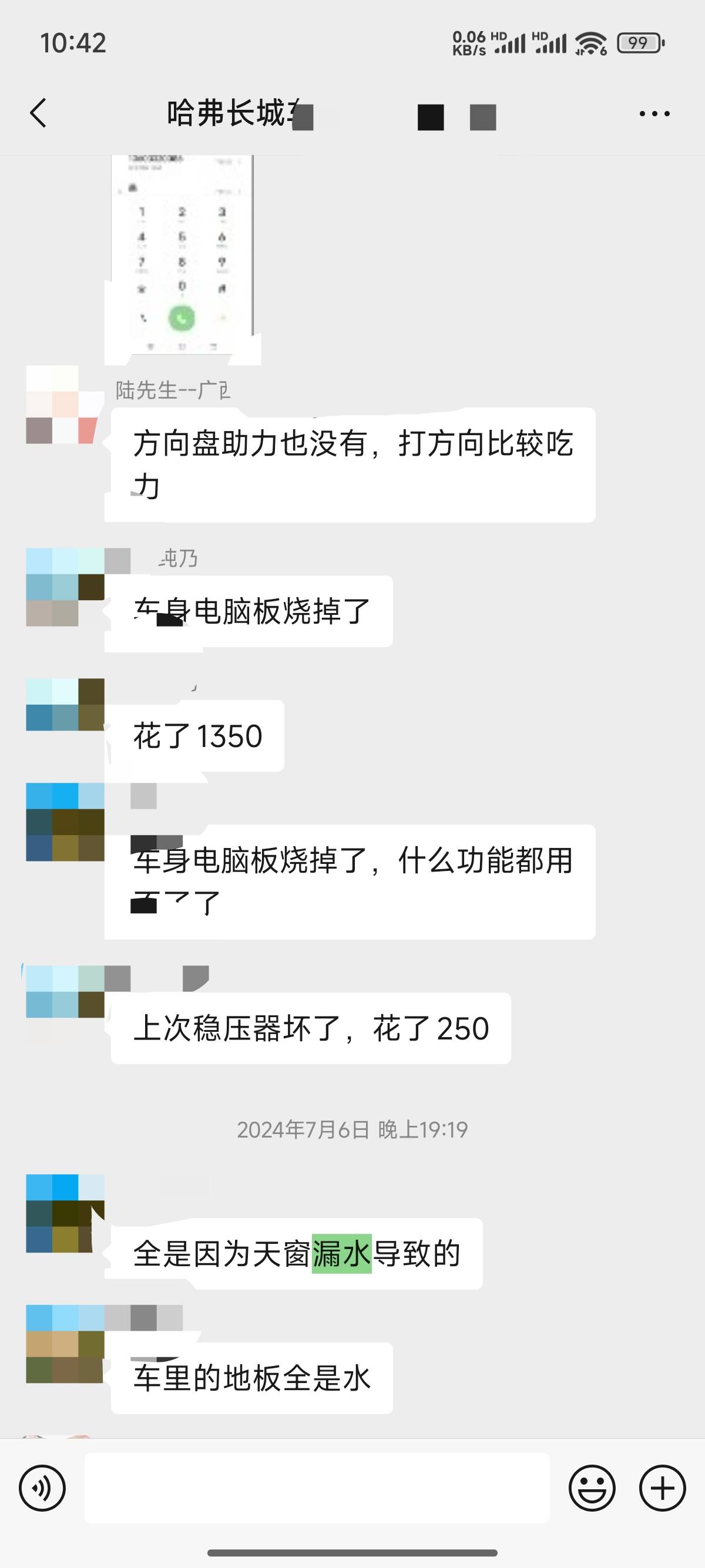Open the three-dot chat menu
705x1568 pixels.
click(x=654, y=113)
